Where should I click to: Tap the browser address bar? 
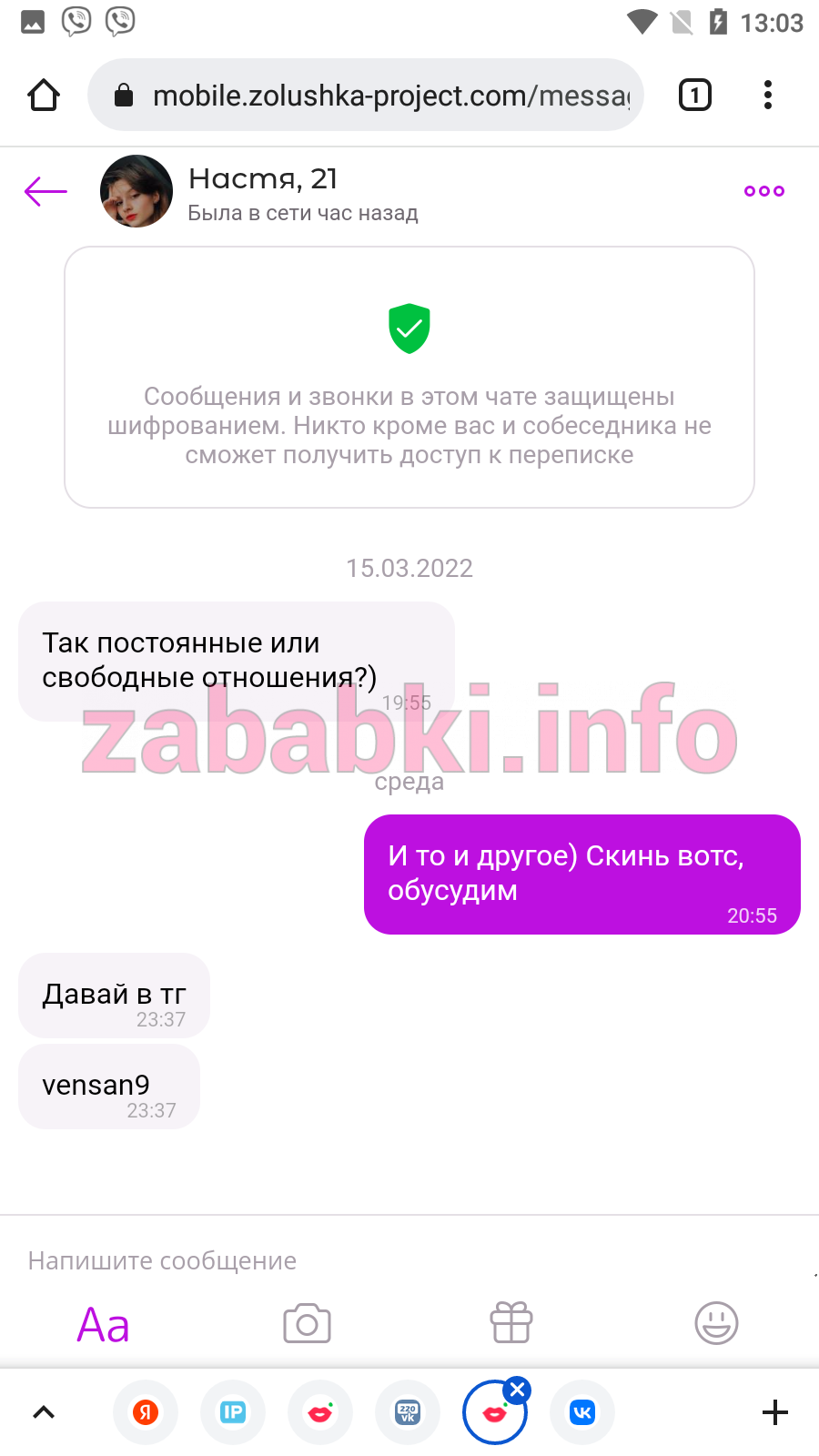366,95
